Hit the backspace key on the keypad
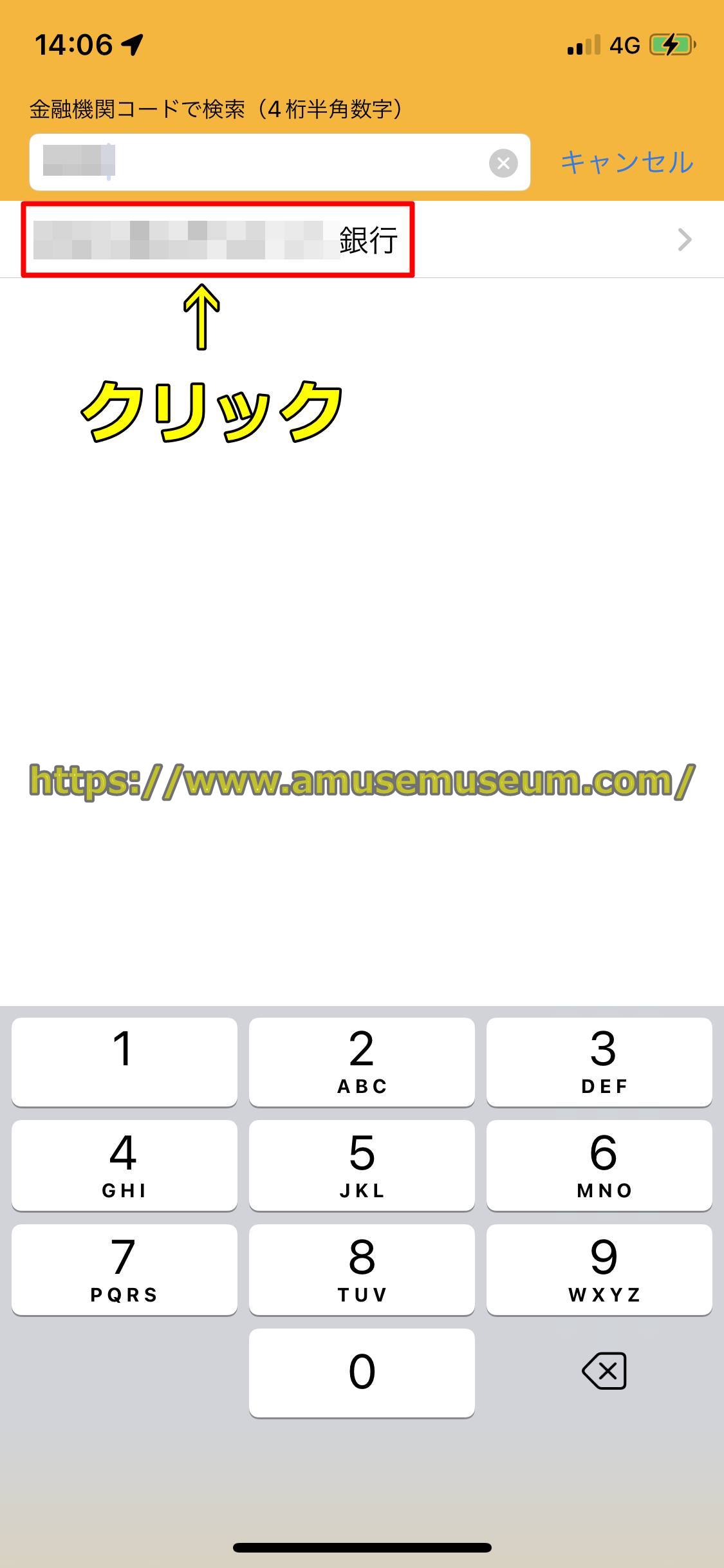 coord(604,1371)
